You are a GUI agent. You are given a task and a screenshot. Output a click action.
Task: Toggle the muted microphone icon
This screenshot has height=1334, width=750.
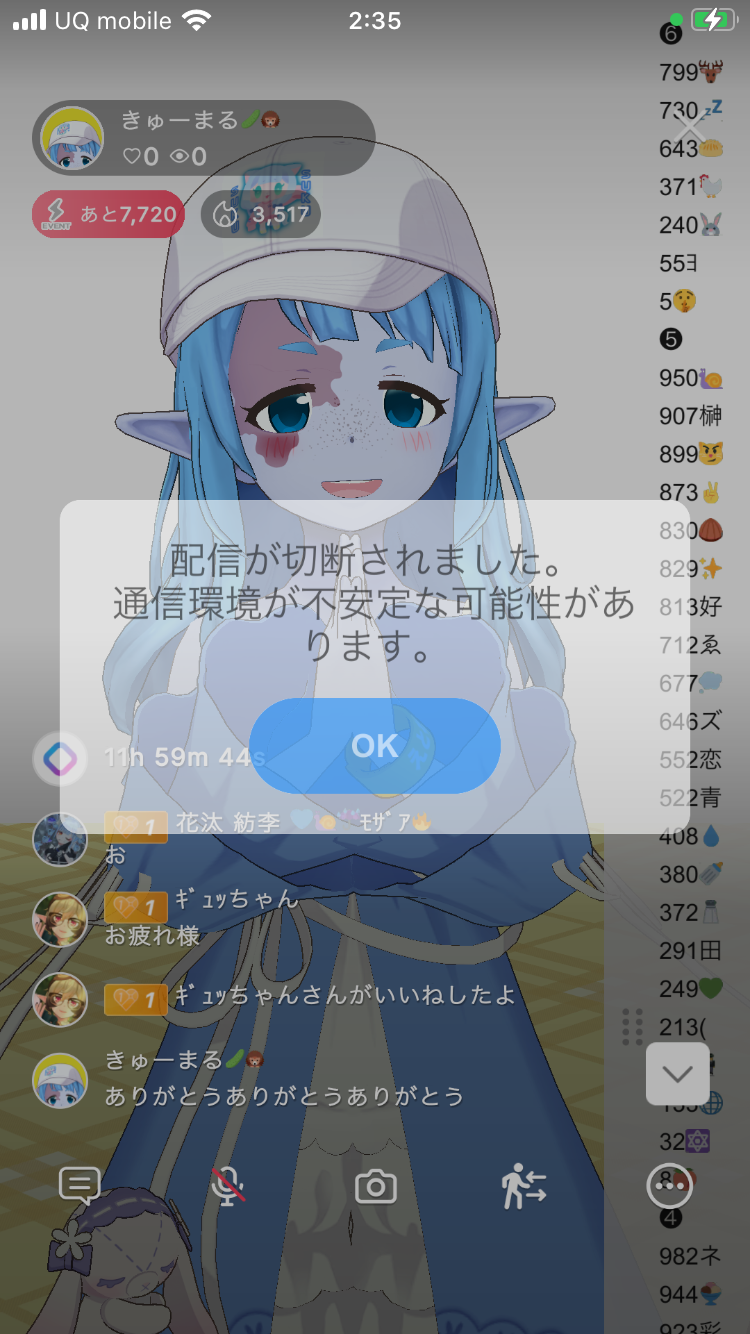228,1186
